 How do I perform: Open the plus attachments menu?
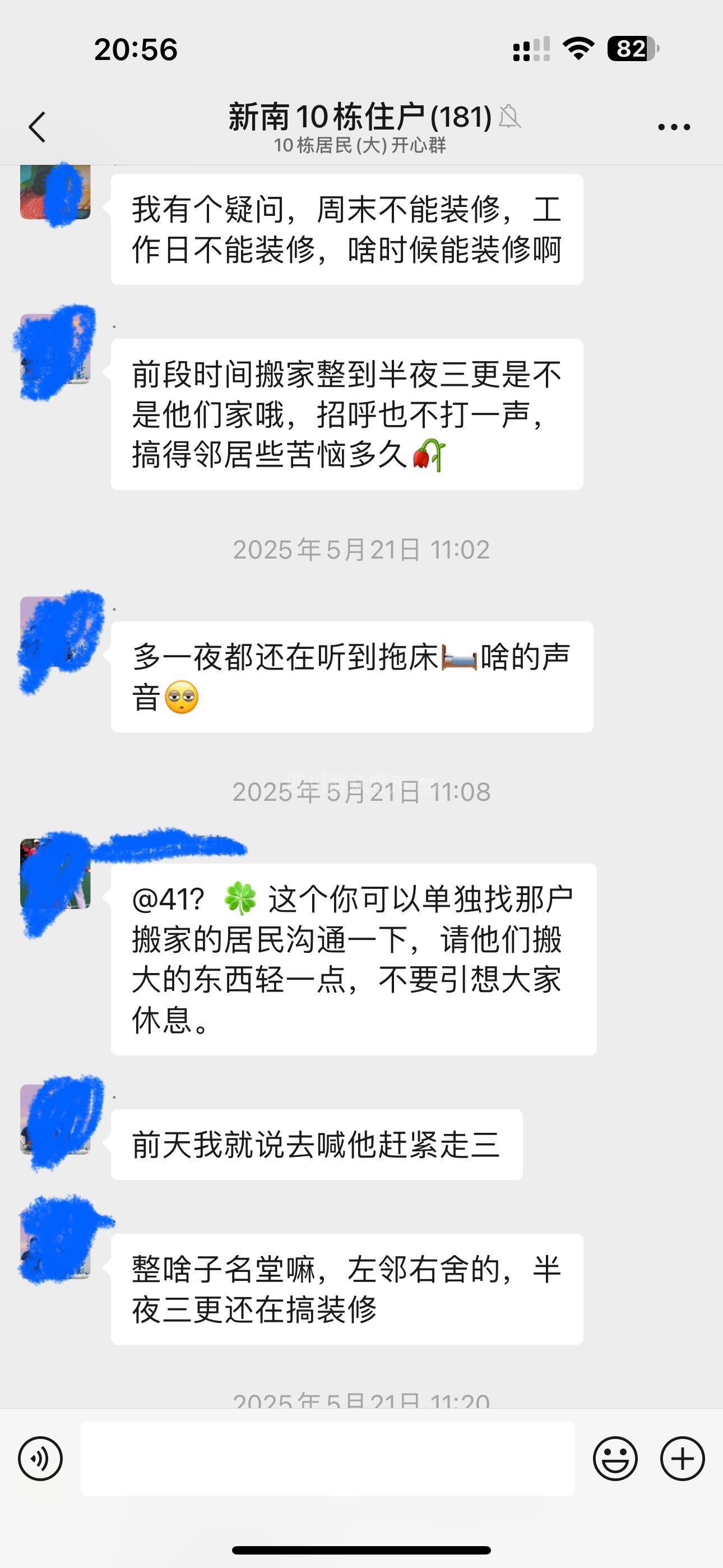(x=682, y=1459)
